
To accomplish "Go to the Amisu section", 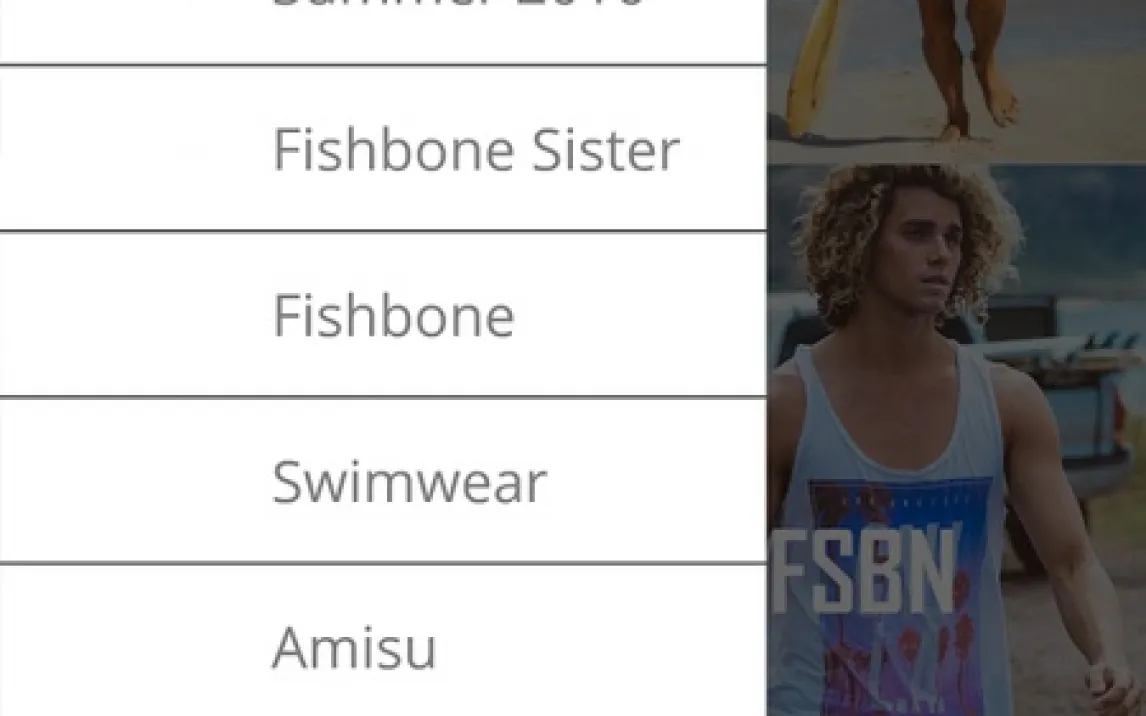I will pos(354,647).
